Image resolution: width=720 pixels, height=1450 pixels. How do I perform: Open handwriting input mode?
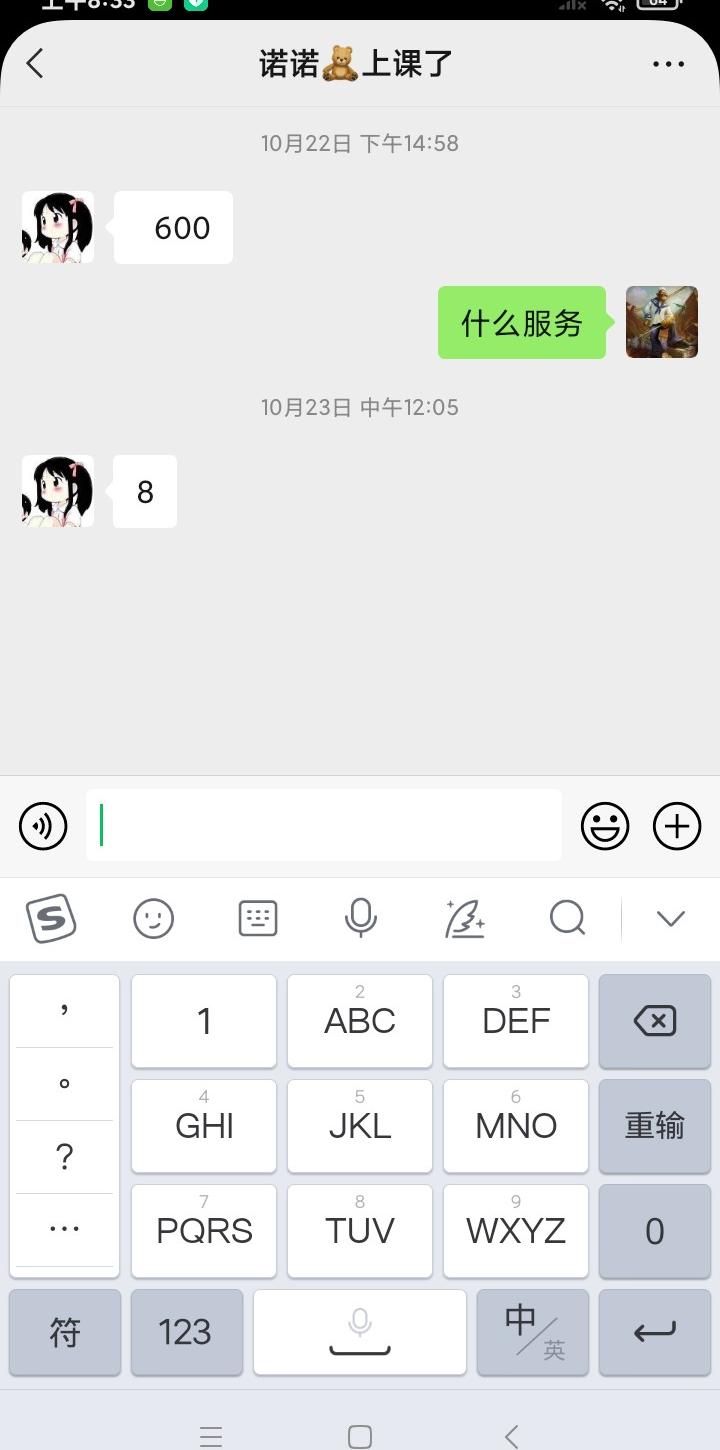click(x=463, y=917)
